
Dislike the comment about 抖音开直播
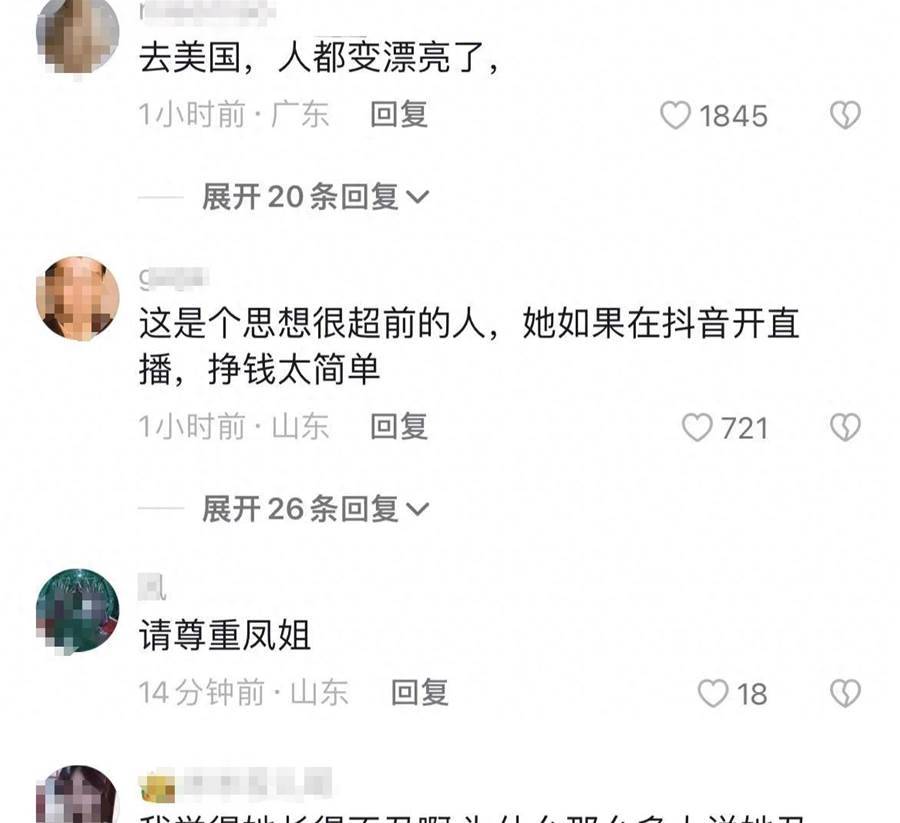coord(845,428)
